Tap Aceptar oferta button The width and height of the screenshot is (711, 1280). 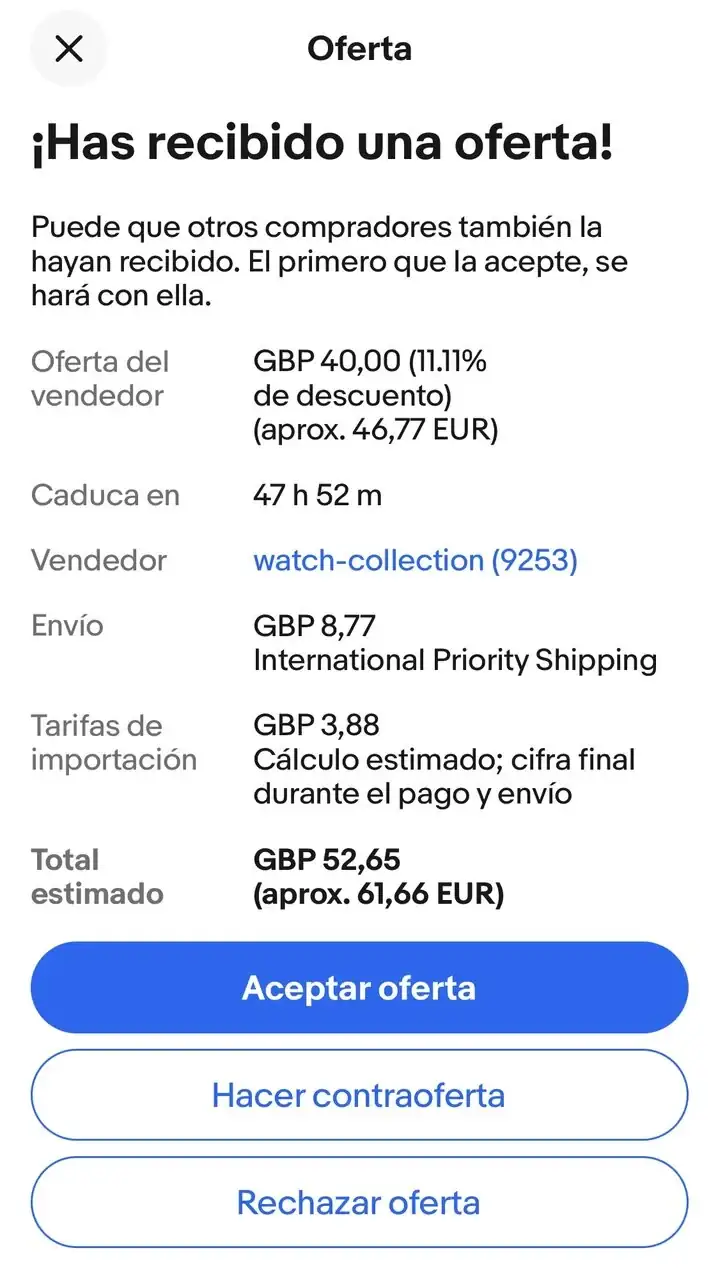point(359,988)
